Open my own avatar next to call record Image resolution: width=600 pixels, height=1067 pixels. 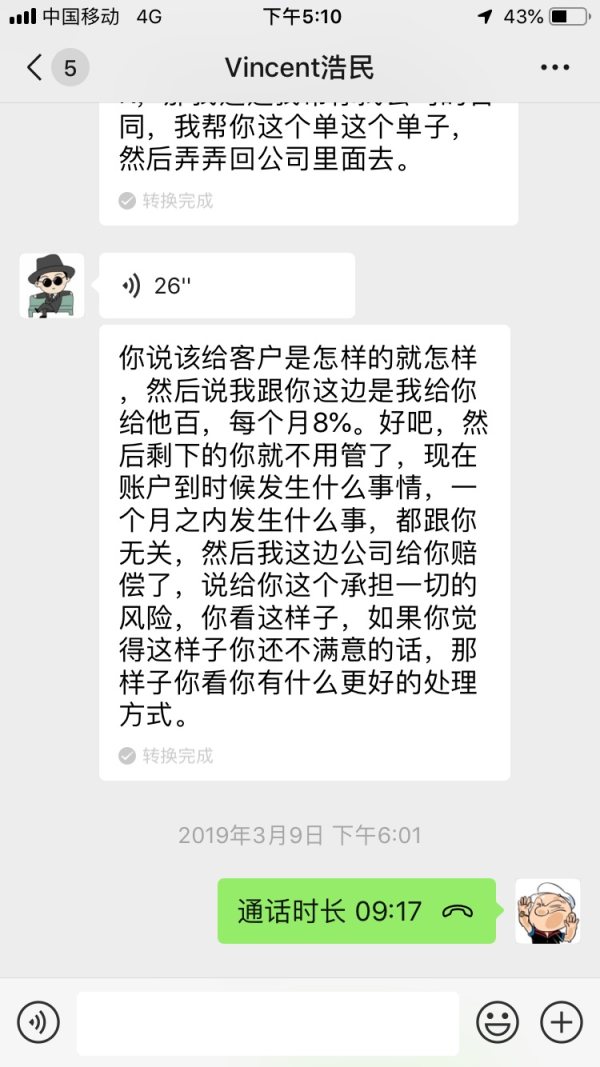[x=547, y=911]
